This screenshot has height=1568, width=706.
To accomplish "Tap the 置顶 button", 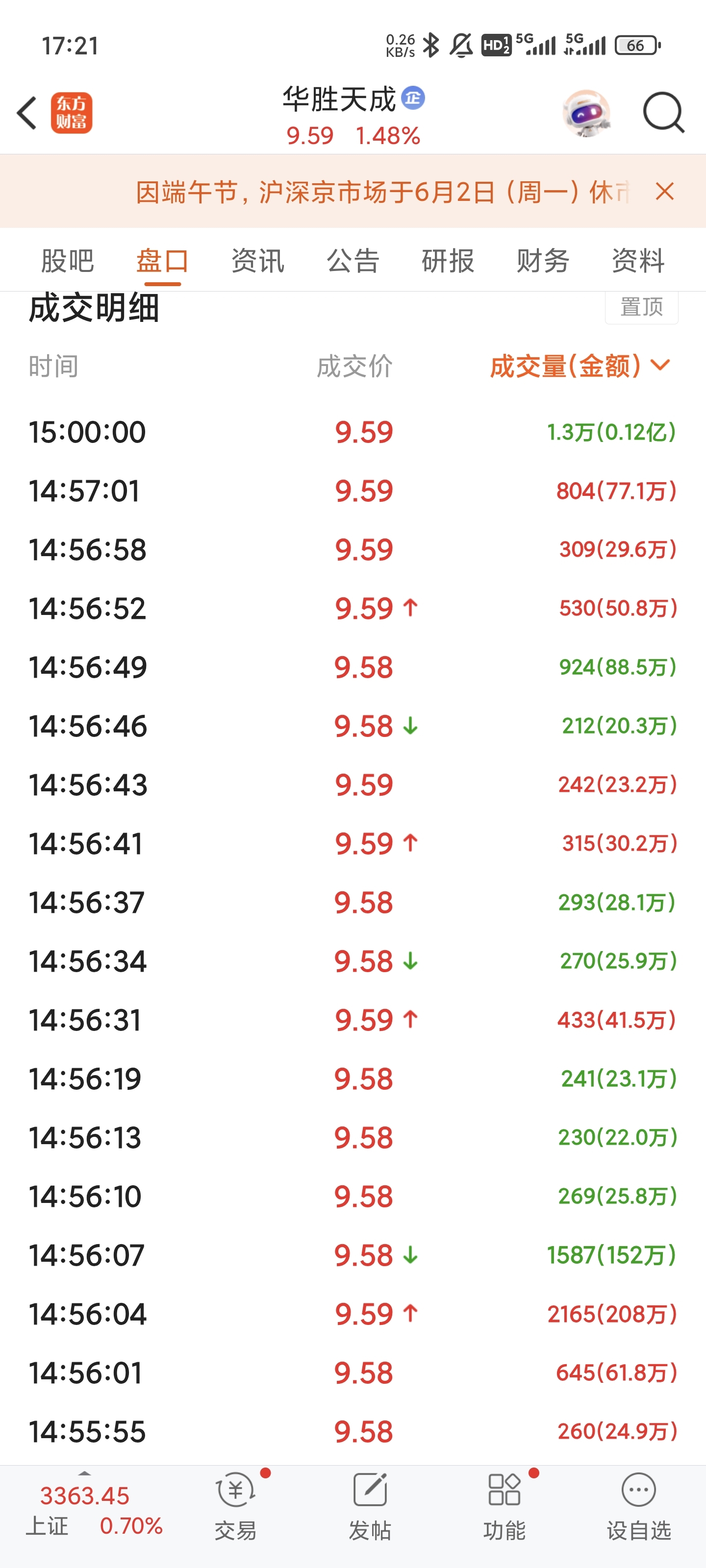I will click(x=641, y=307).
